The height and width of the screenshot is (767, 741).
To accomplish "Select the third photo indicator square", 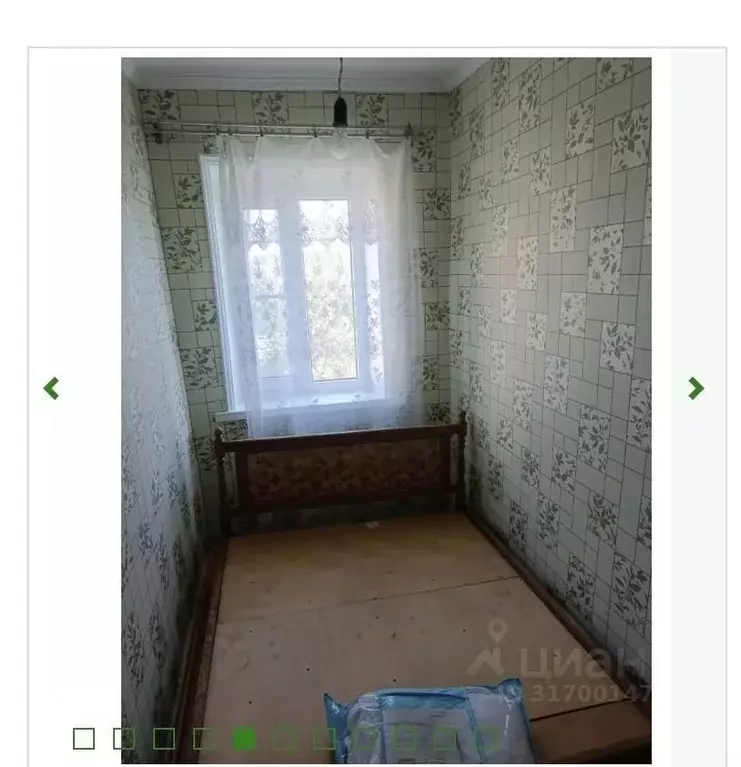I will [x=164, y=739].
